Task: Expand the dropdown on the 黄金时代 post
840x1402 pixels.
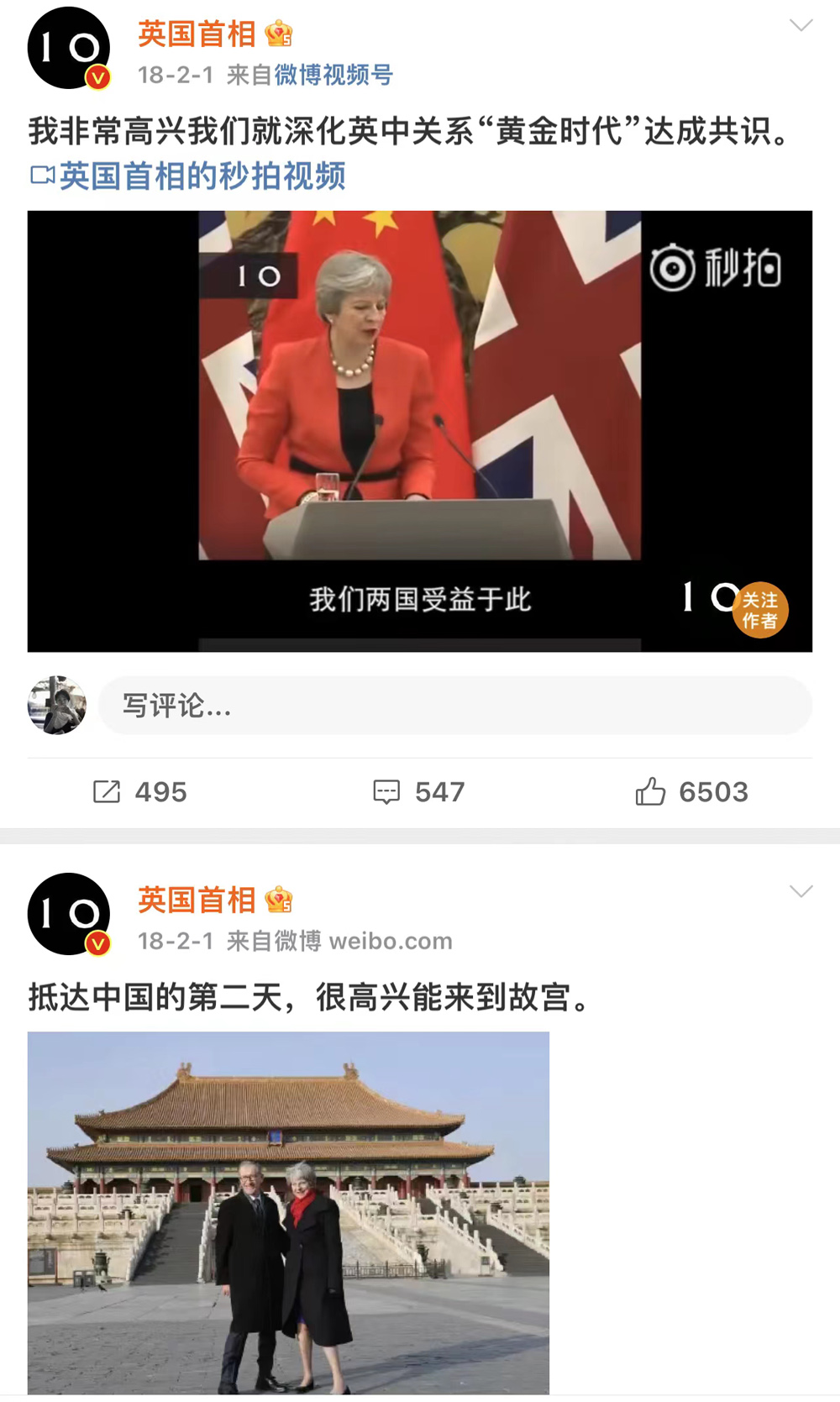Action: (x=801, y=26)
